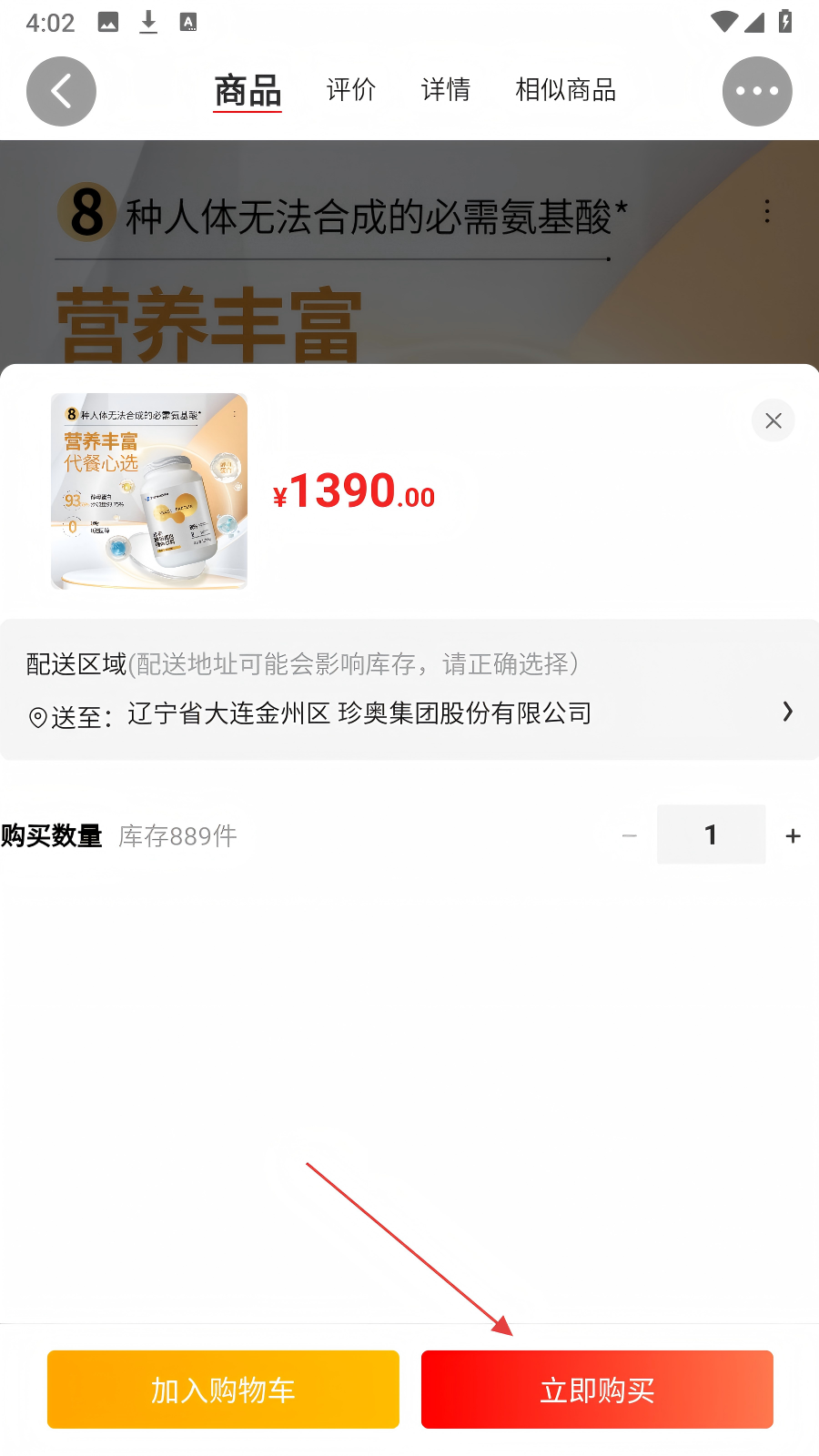The width and height of the screenshot is (819, 1456).
Task: Go back using the top-left arrow
Action: coord(61,91)
